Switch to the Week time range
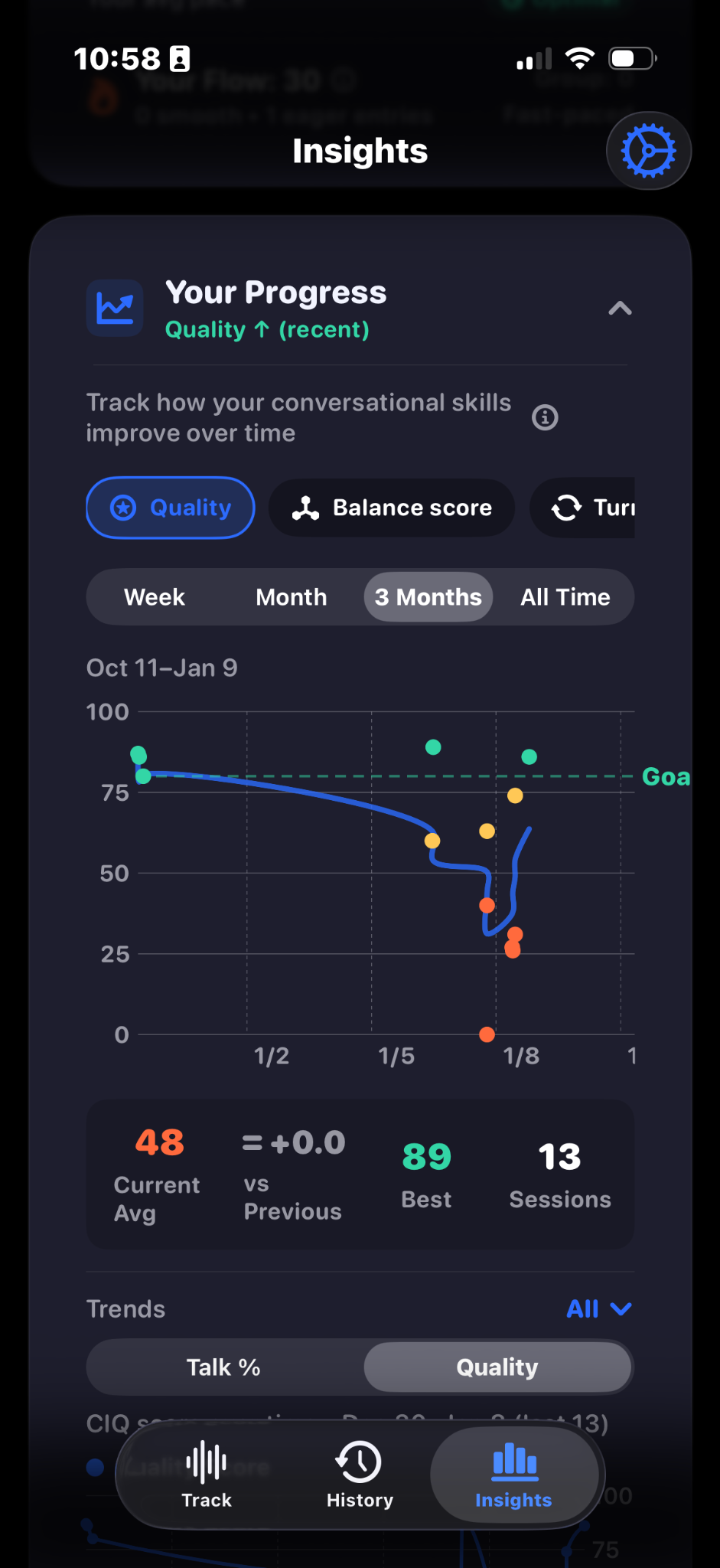Viewport: 720px width, 1568px height. 154,597
